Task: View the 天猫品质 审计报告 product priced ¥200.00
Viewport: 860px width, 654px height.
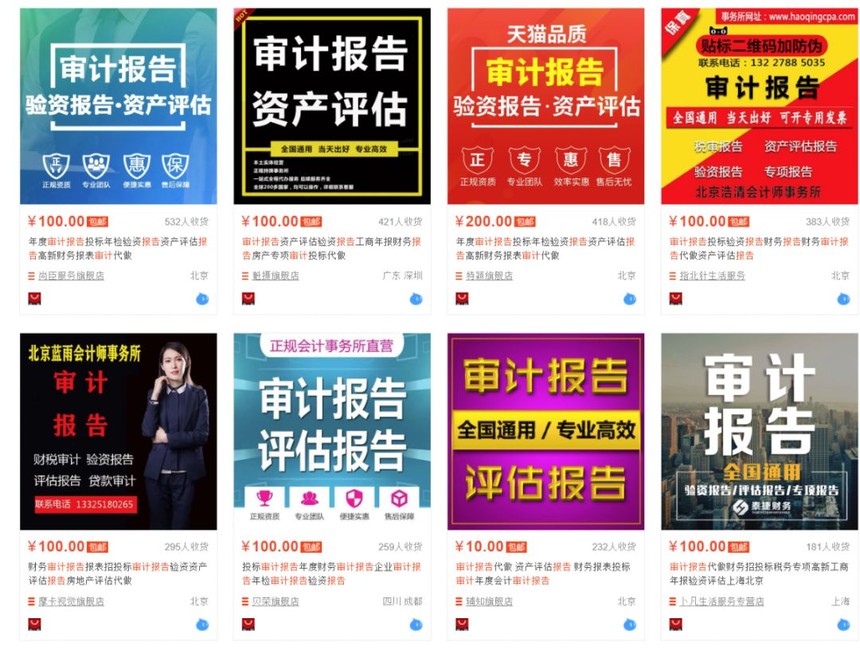Action: [545, 106]
